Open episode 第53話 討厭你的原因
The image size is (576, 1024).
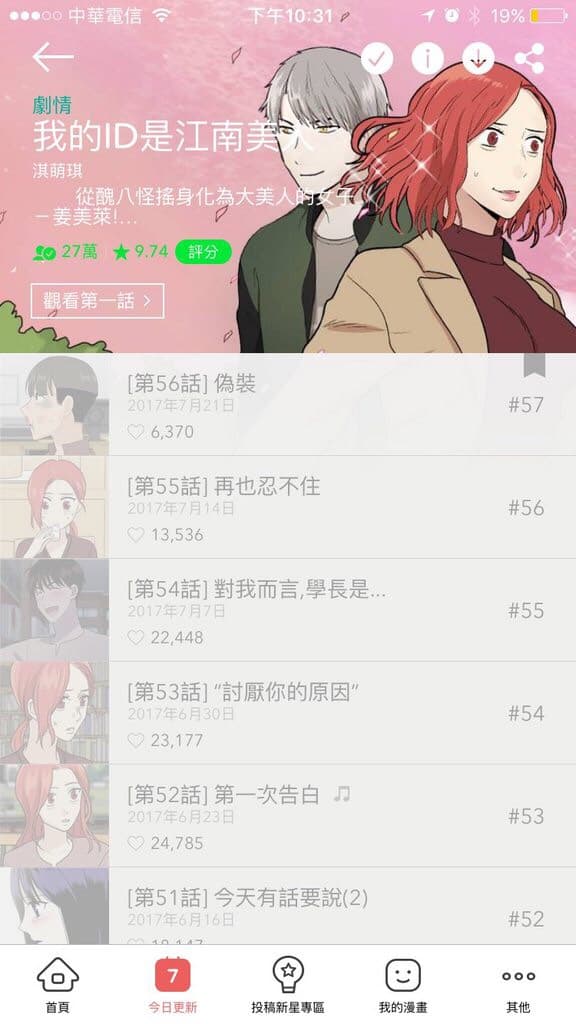(x=288, y=713)
